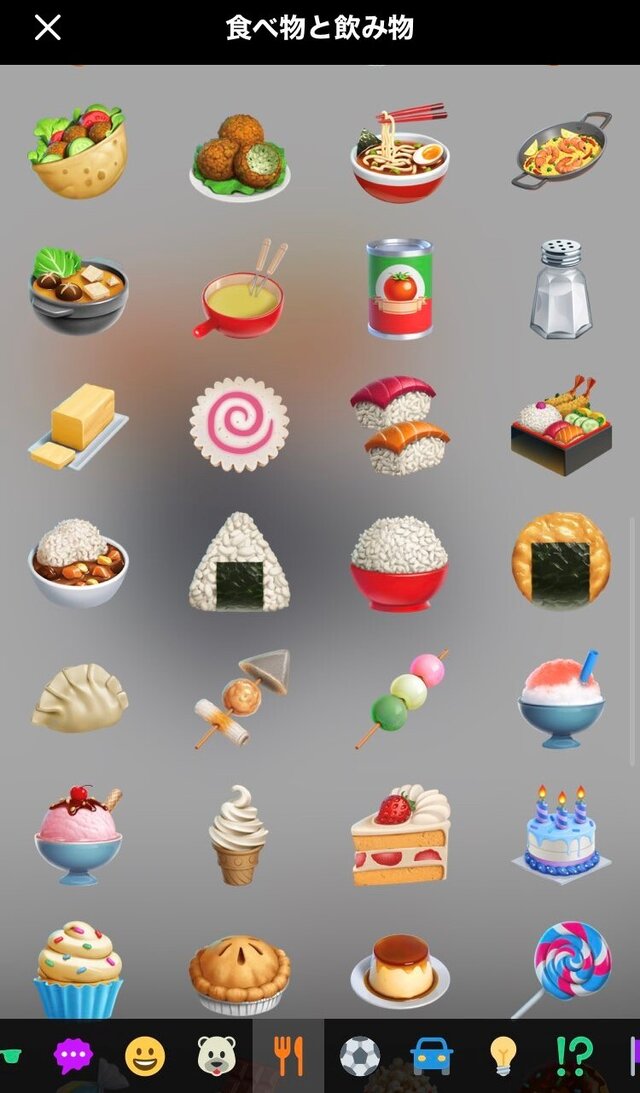The width and height of the screenshot is (640, 1093).
Task: Select the ramen noodle bowl emoji
Action: pos(400,153)
